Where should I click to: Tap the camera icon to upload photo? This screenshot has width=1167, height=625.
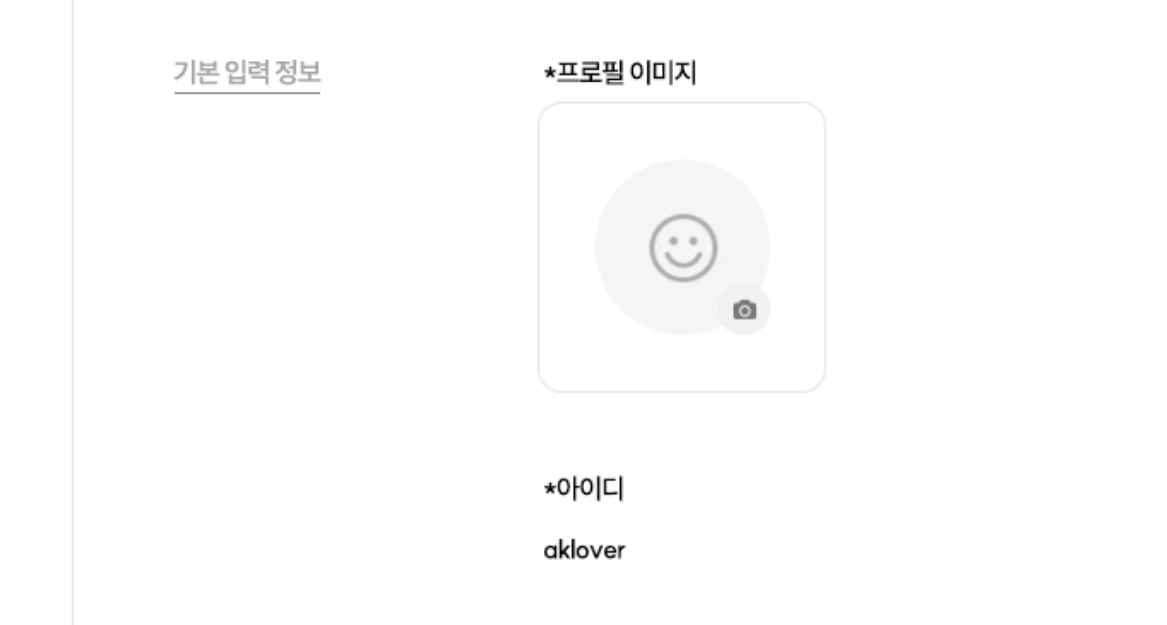pos(744,310)
